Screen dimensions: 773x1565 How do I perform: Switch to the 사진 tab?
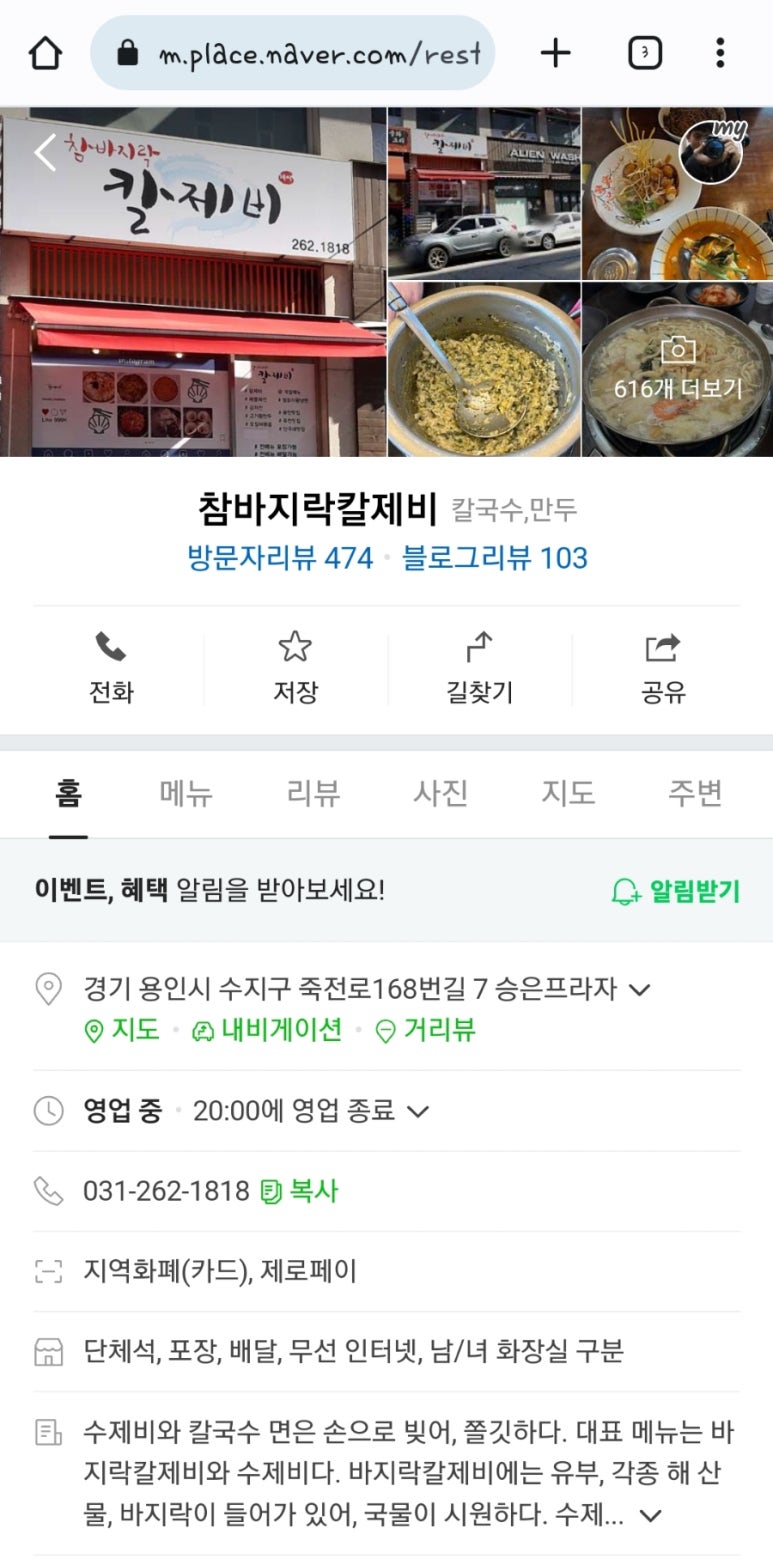[x=441, y=794]
